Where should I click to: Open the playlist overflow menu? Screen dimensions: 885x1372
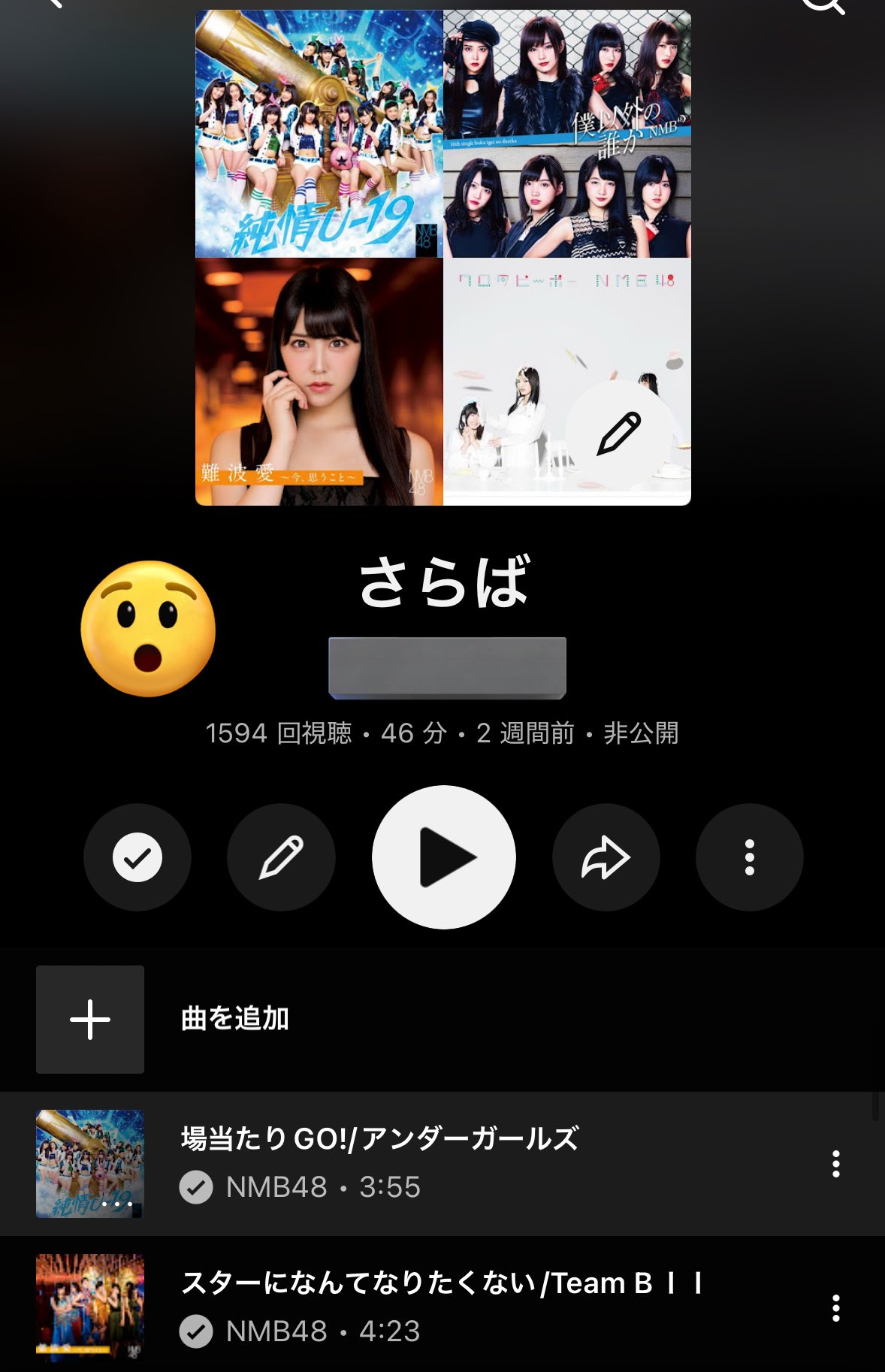click(749, 857)
